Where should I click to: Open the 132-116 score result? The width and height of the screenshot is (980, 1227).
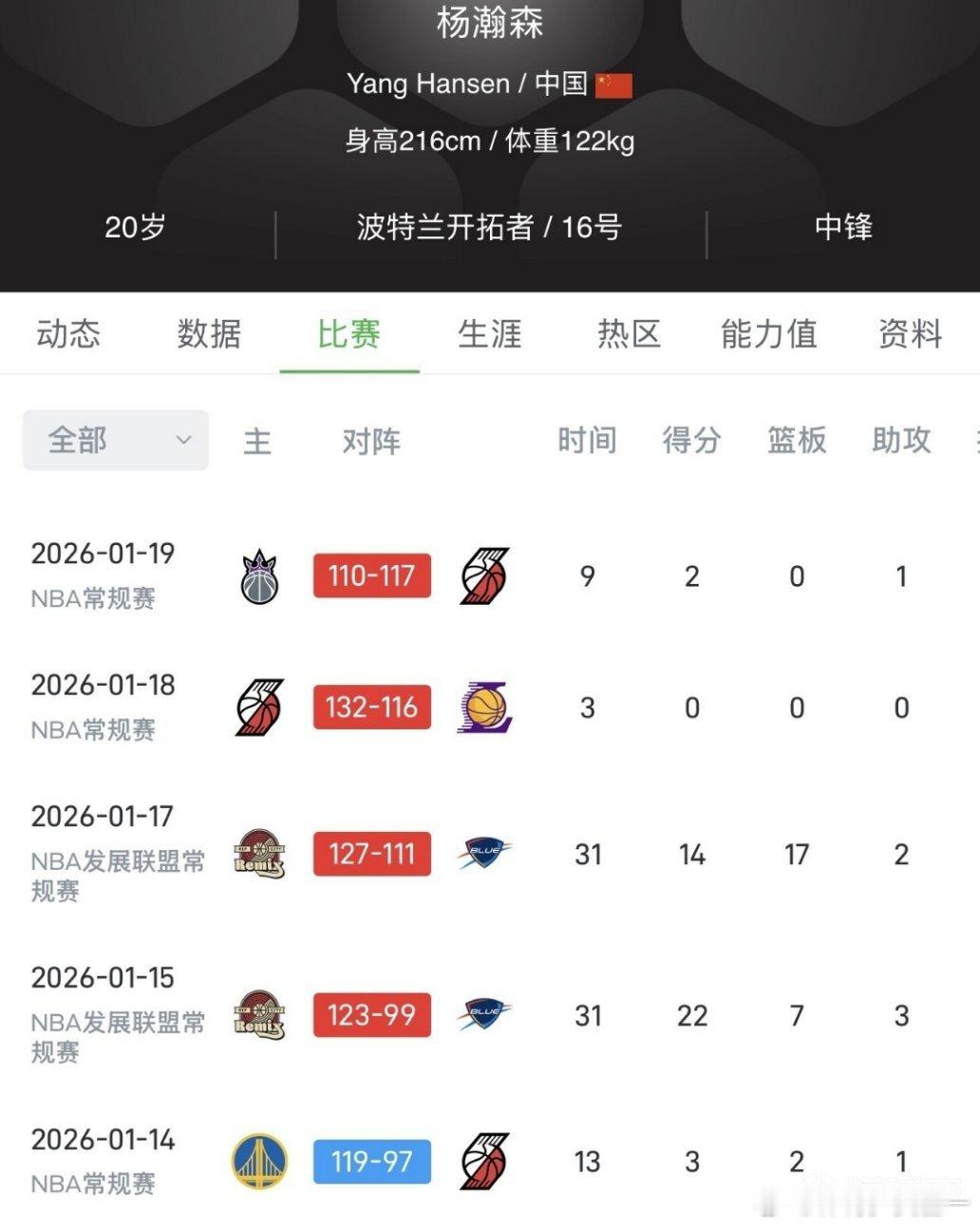371,707
